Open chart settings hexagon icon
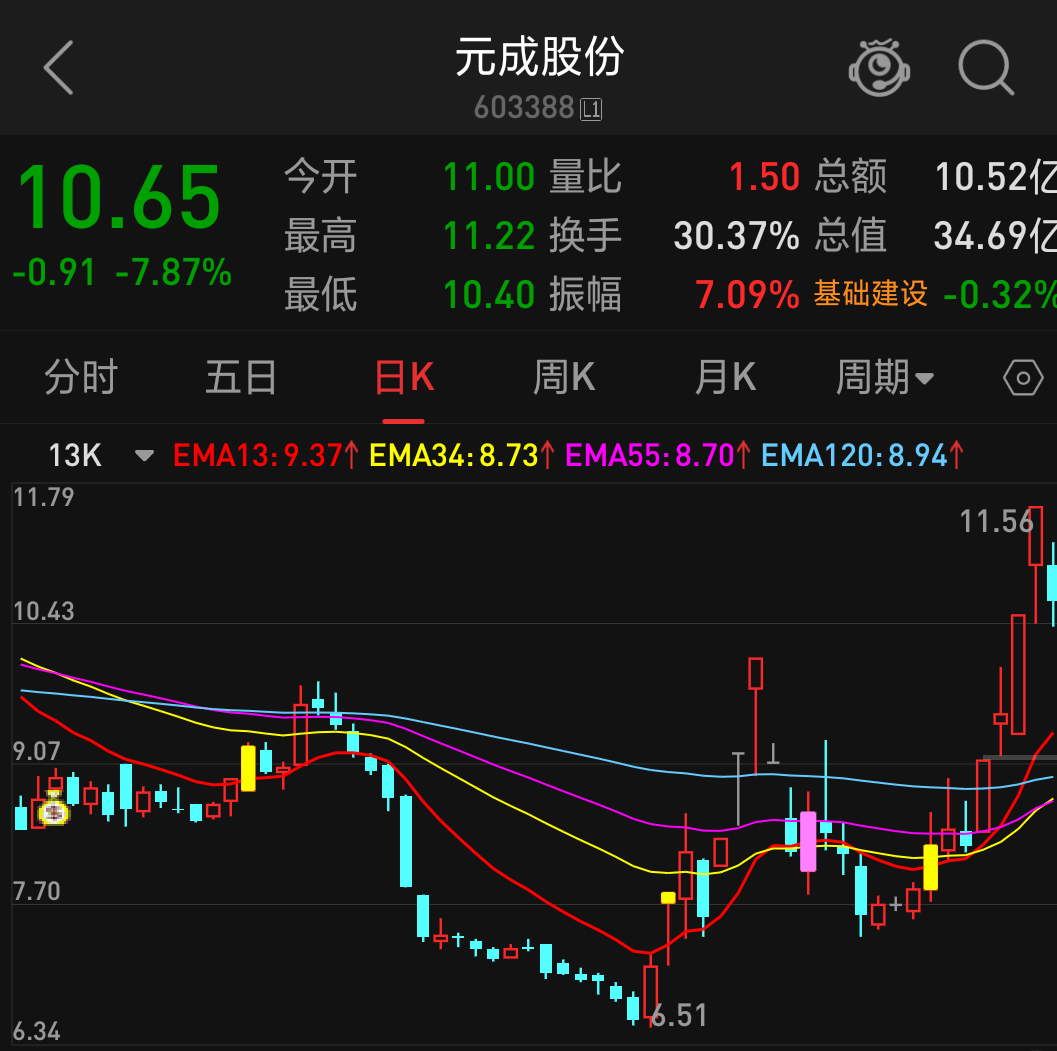Screen dimensions: 1057x1051 pos(1023,378)
